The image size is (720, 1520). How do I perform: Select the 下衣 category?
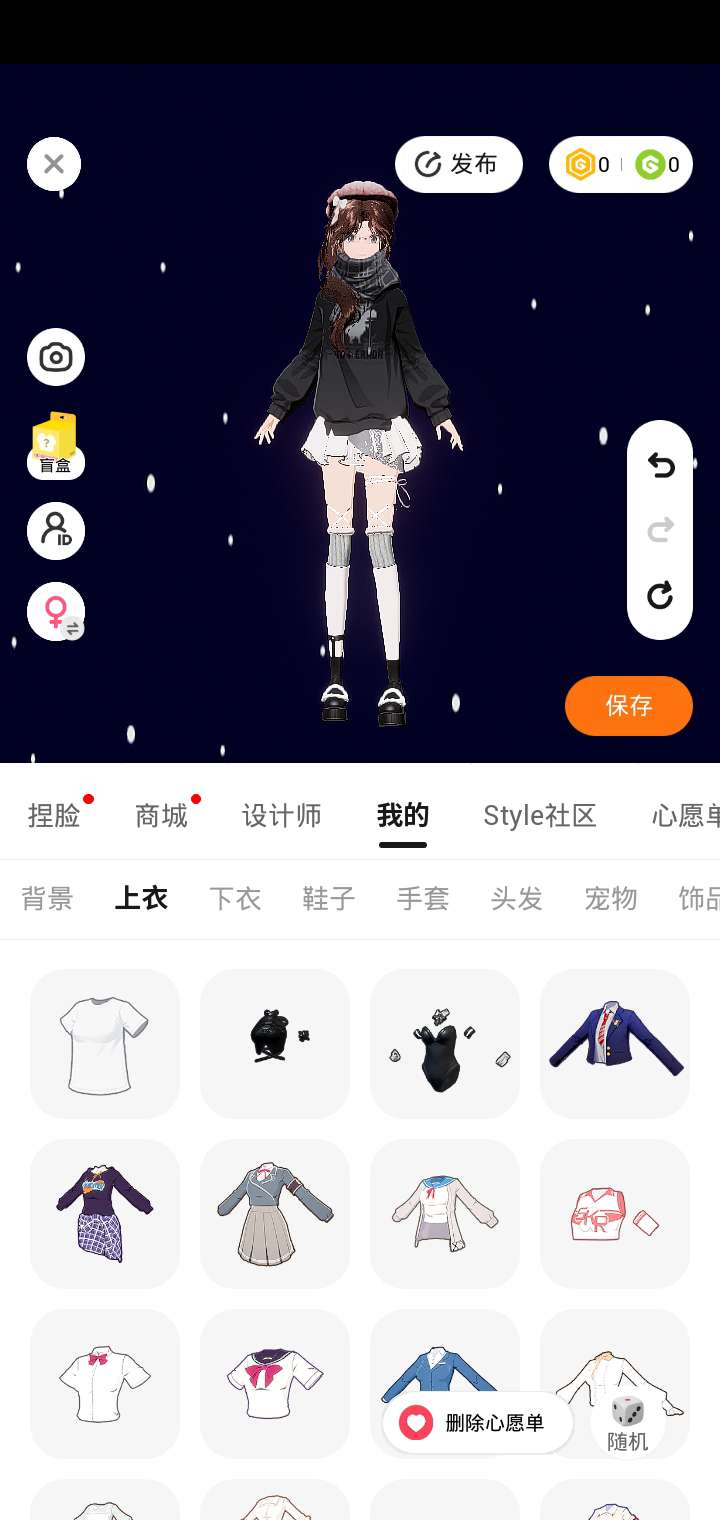point(235,899)
